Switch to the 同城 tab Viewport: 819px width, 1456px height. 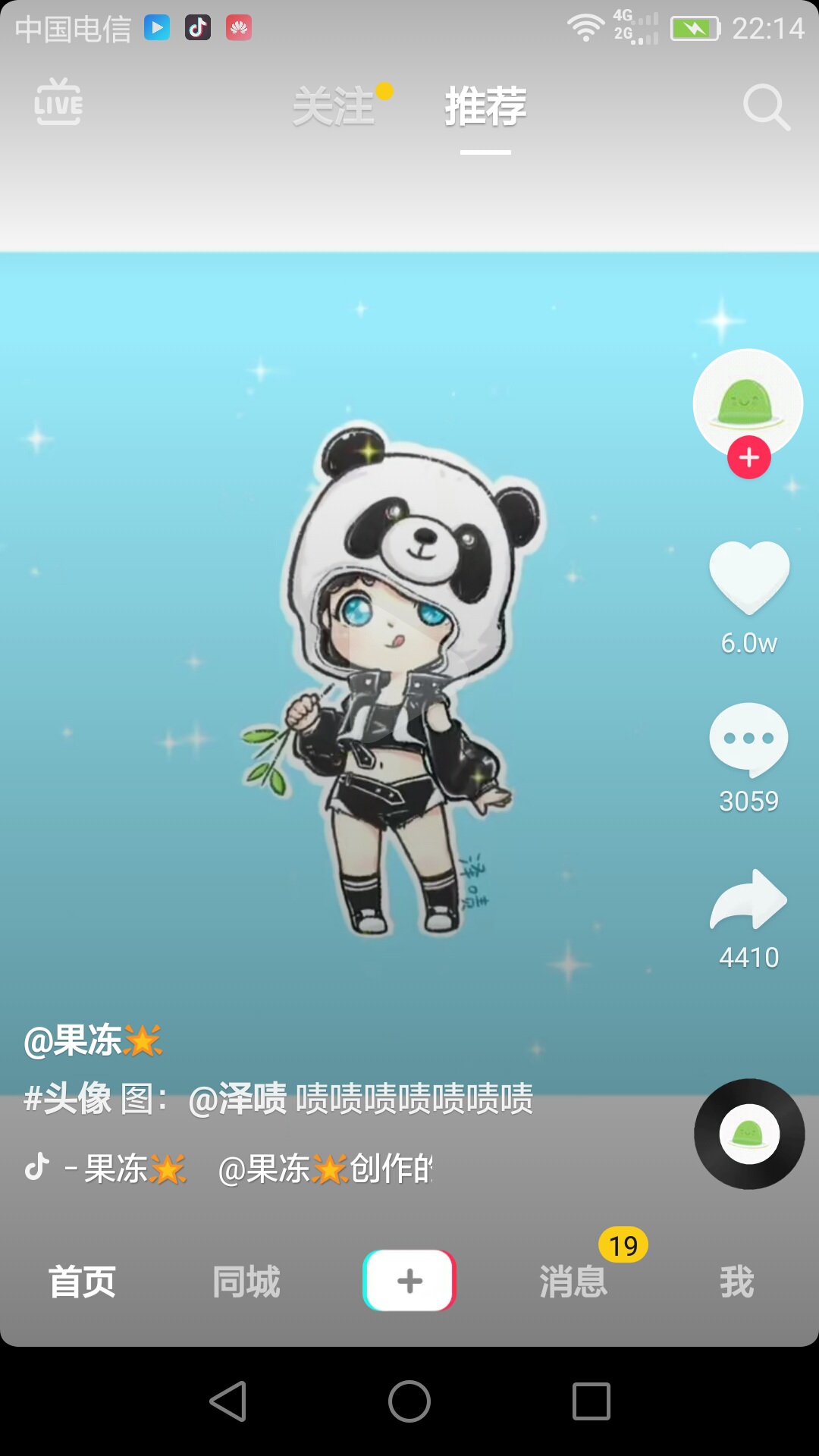(246, 1282)
